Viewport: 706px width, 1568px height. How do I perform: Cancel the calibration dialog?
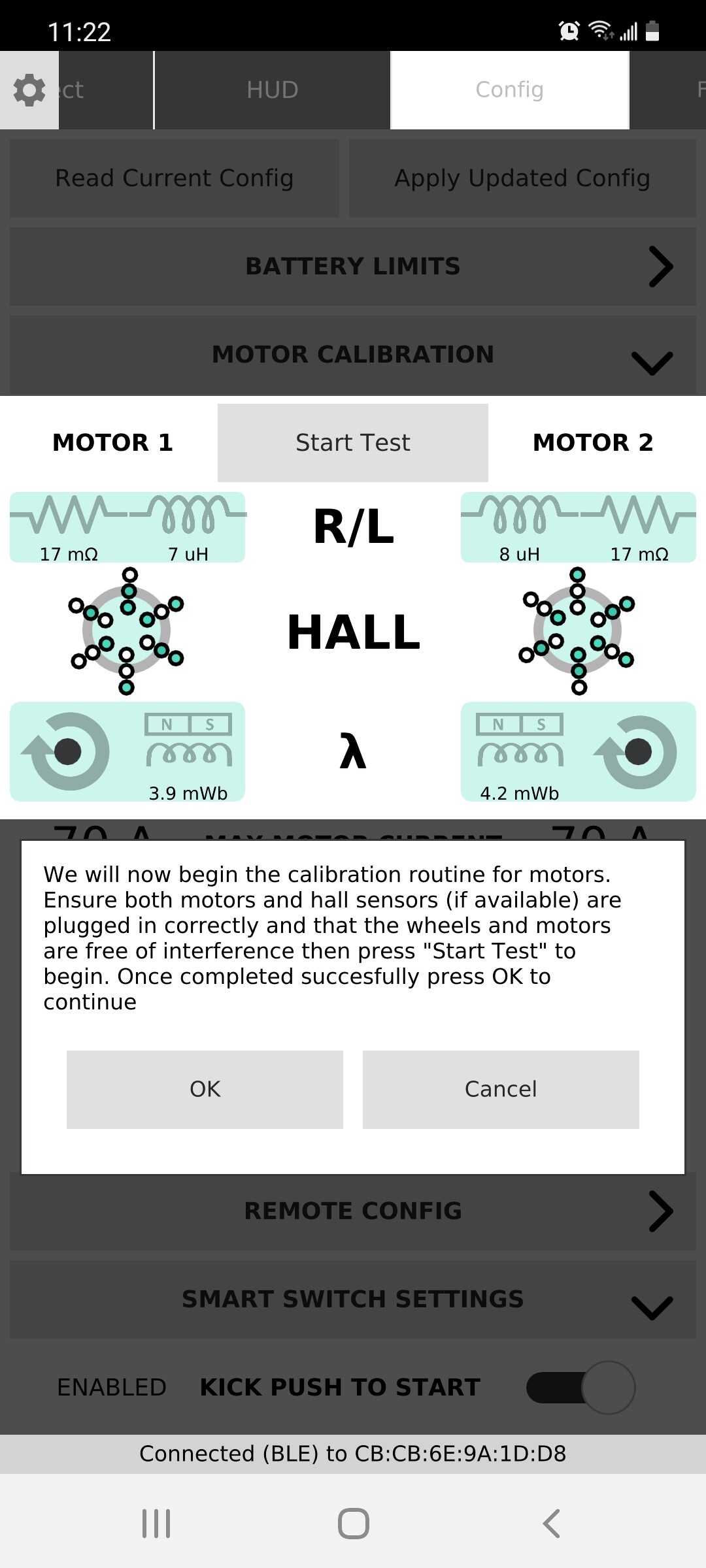(501, 1089)
